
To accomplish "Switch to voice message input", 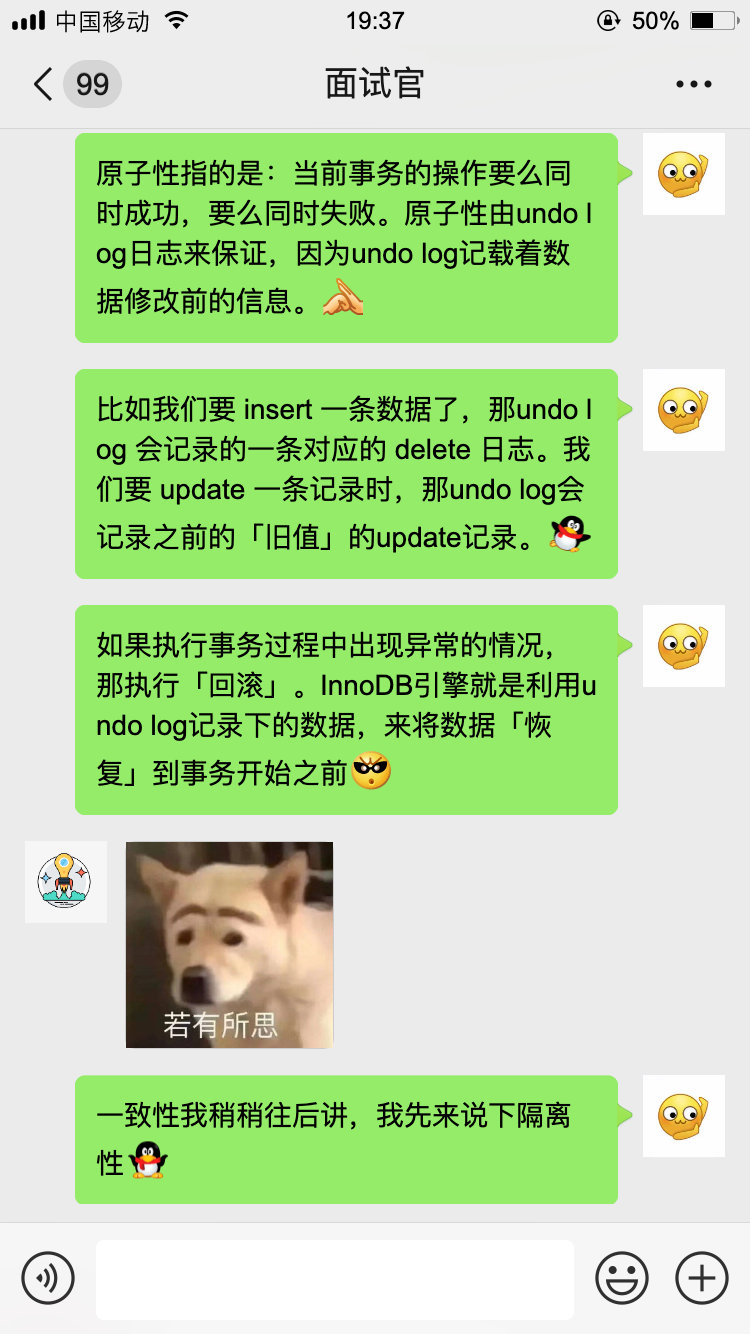I will click(x=48, y=1278).
